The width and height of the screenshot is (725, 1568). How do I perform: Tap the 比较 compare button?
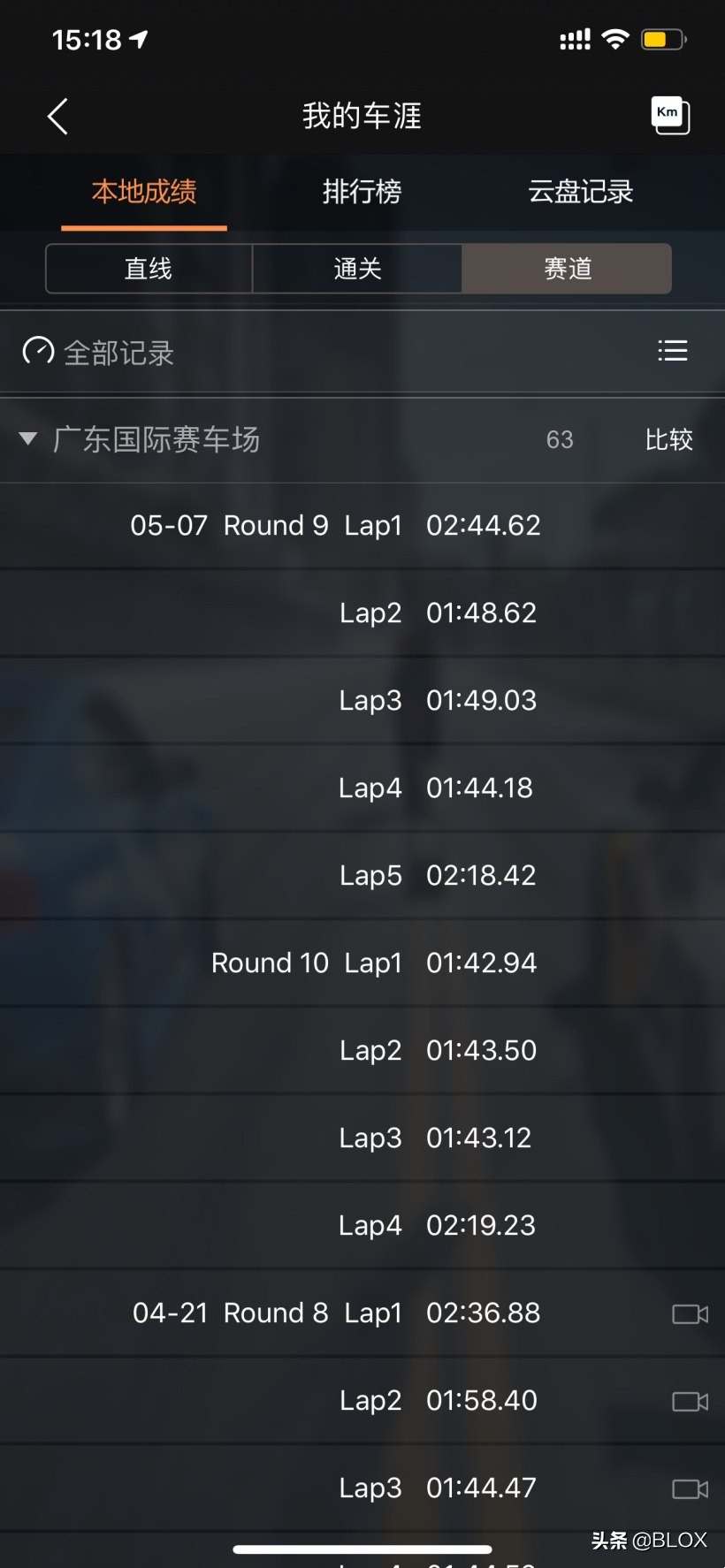point(668,439)
